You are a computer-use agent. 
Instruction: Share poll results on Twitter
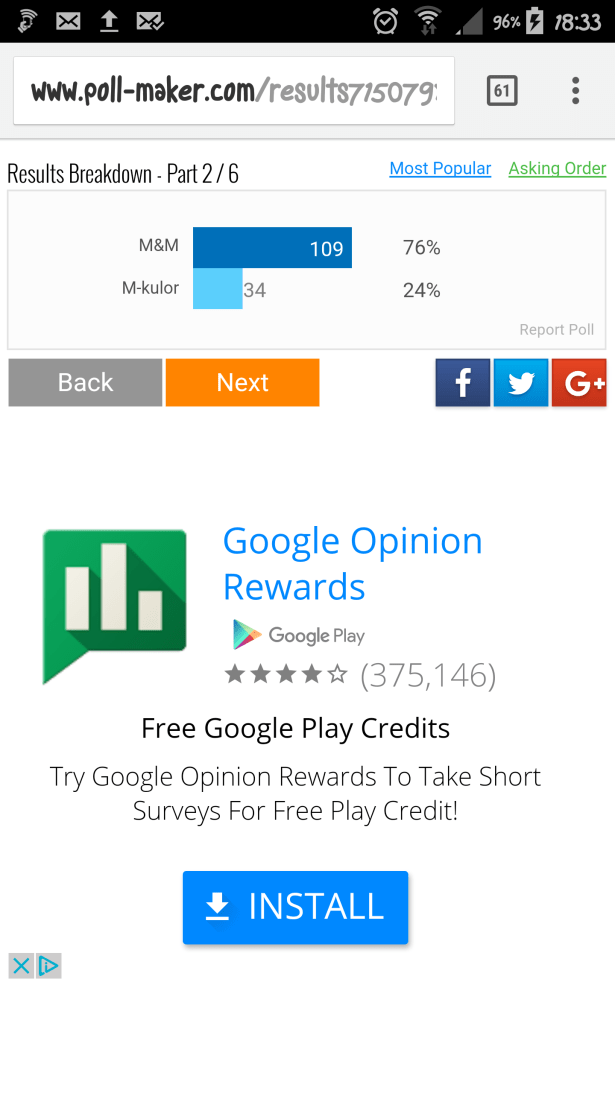520,383
